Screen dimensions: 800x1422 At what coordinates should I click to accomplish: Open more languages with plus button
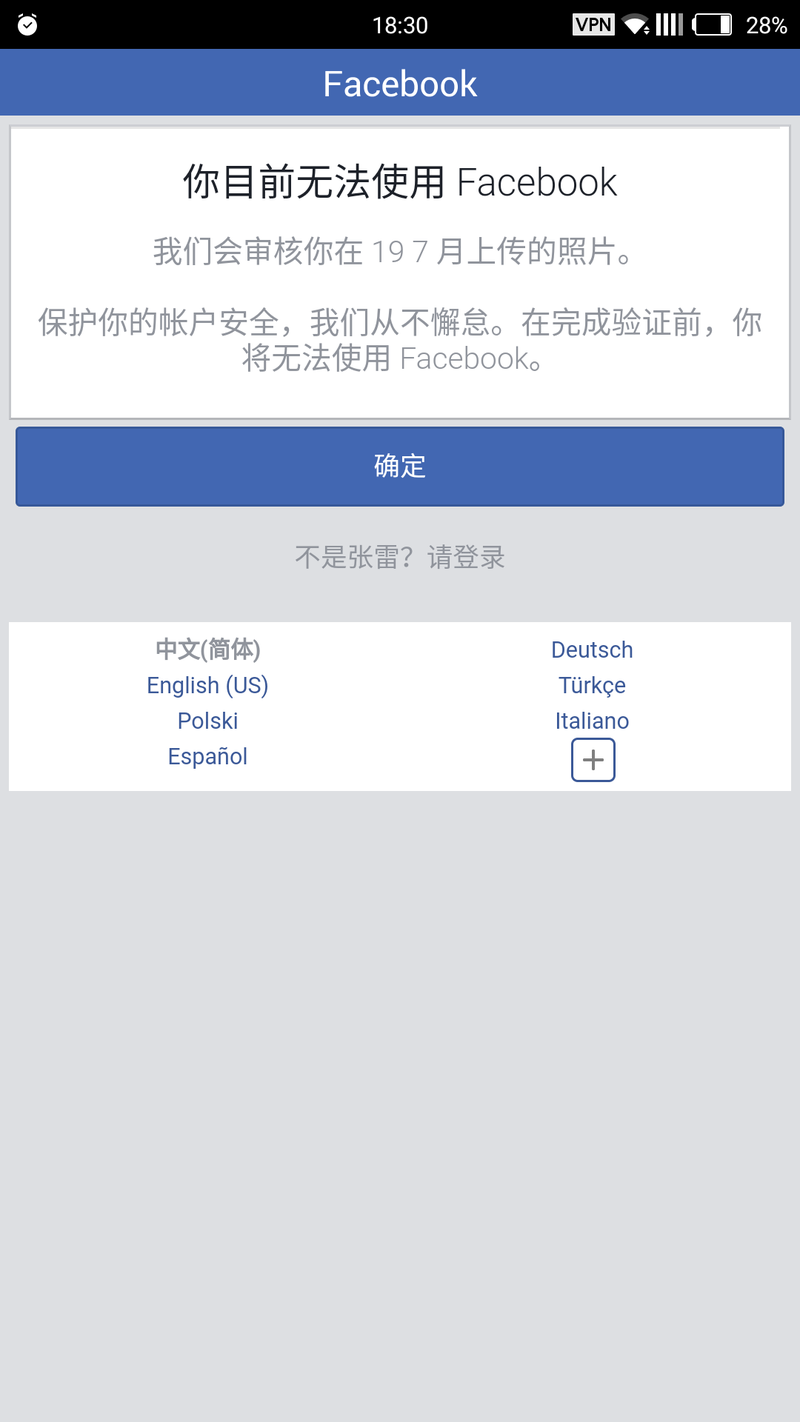593,761
